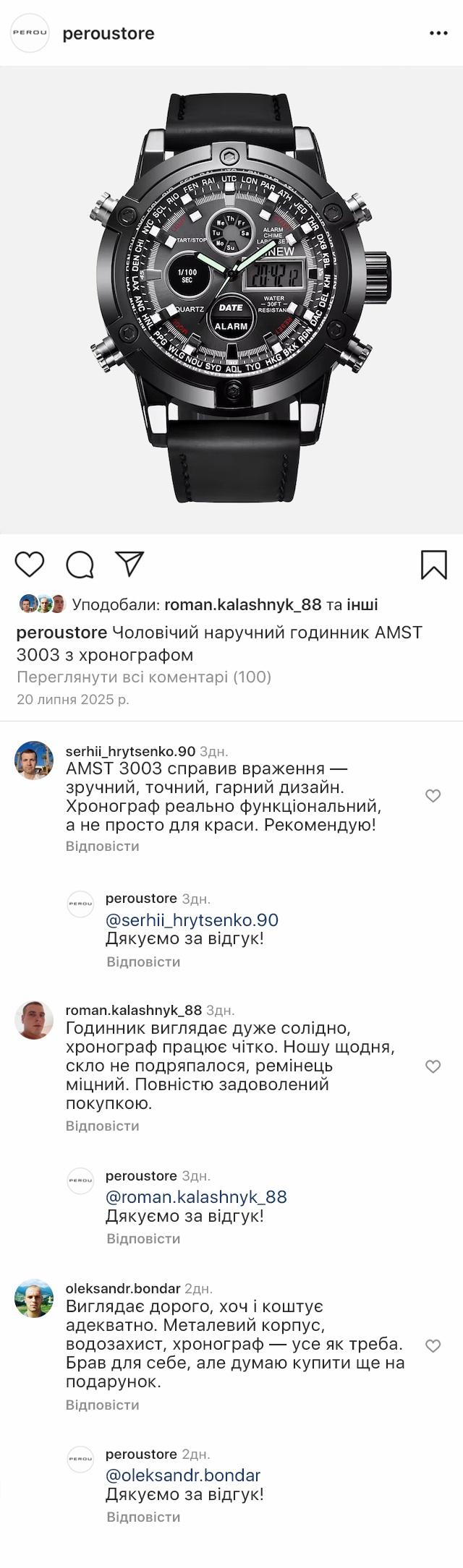Open peroustore profile from header
The height and width of the screenshot is (1568, 463).
tap(108, 33)
